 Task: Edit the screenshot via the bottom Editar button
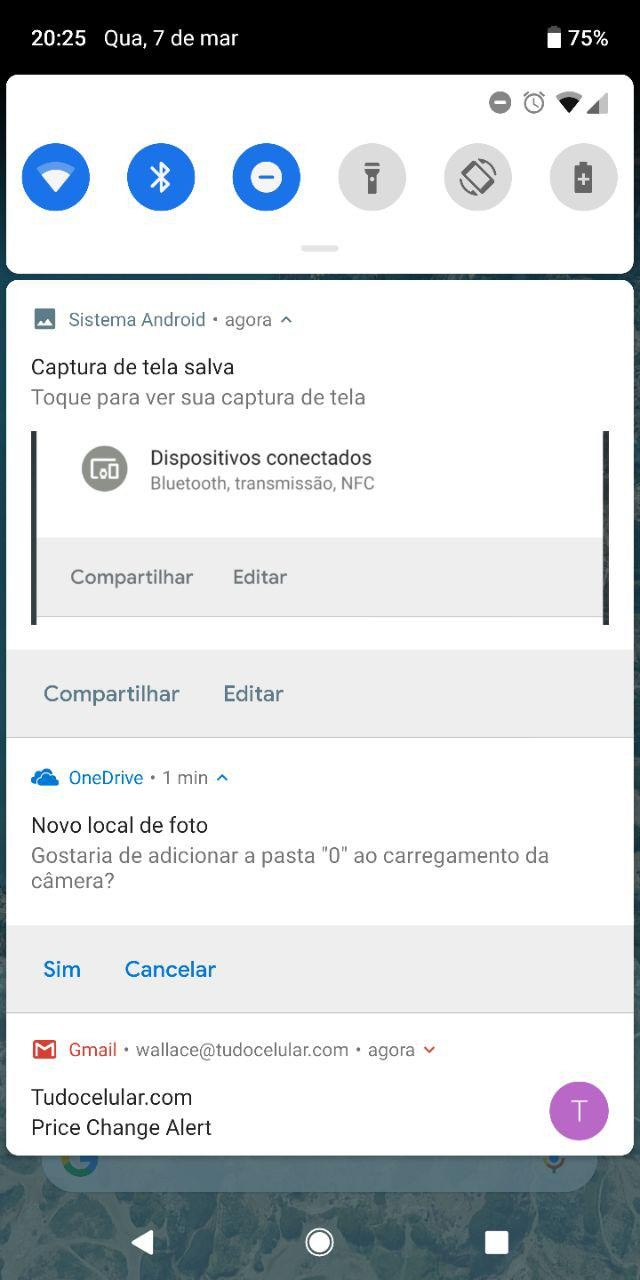pos(253,694)
